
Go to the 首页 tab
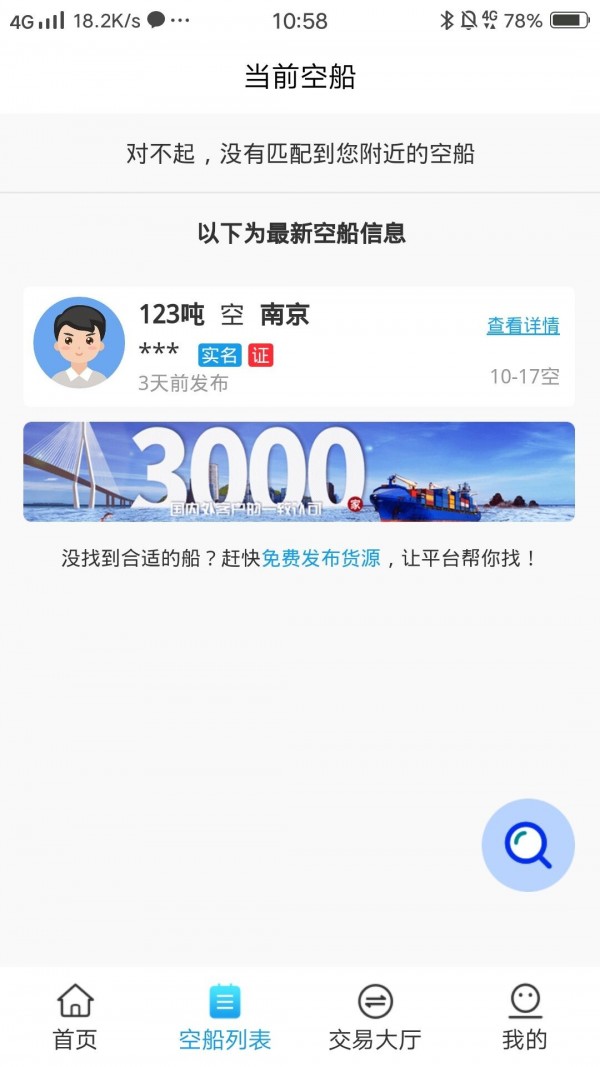pos(75,1016)
